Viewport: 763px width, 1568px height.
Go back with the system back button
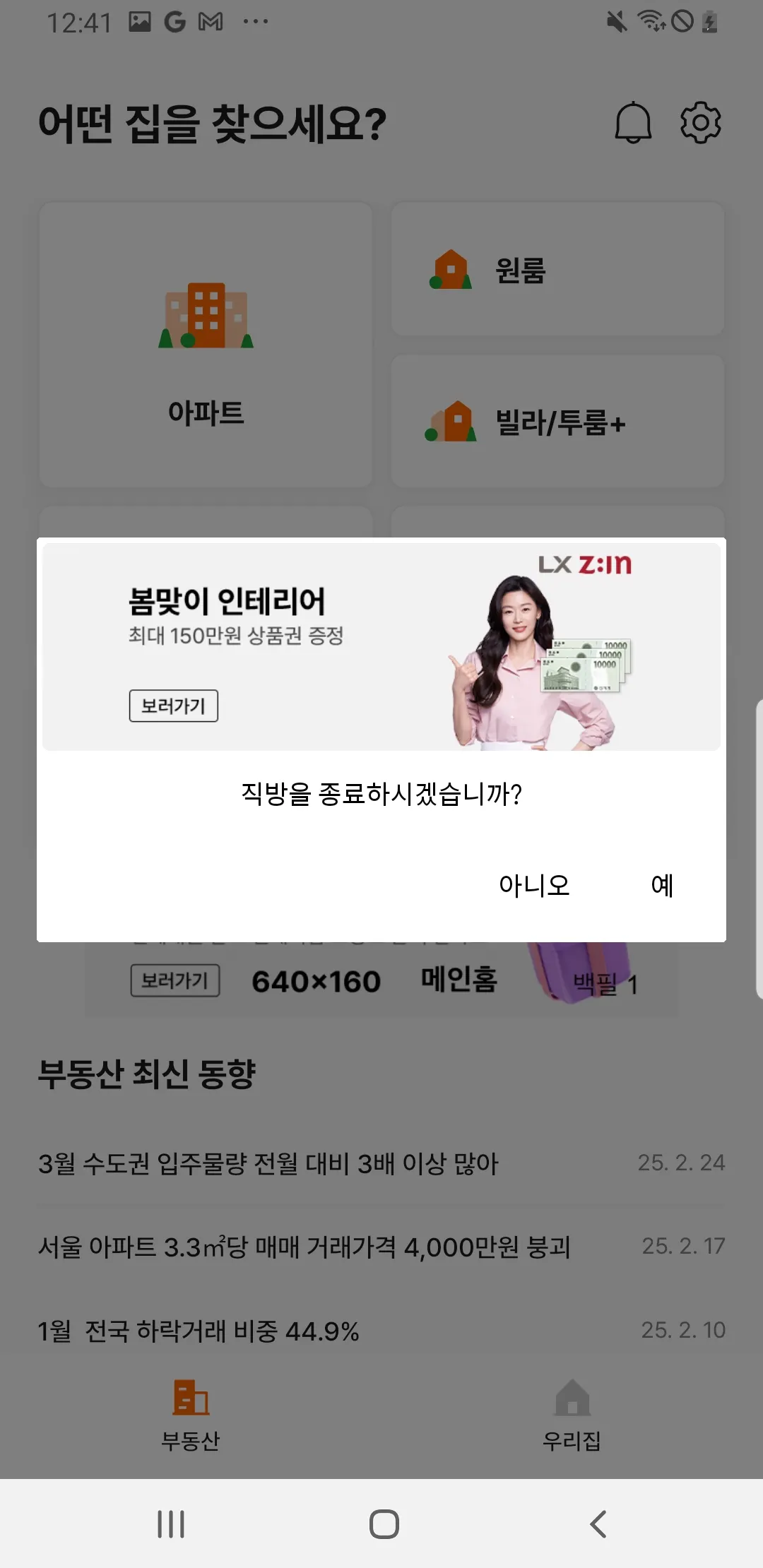coord(598,1524)
